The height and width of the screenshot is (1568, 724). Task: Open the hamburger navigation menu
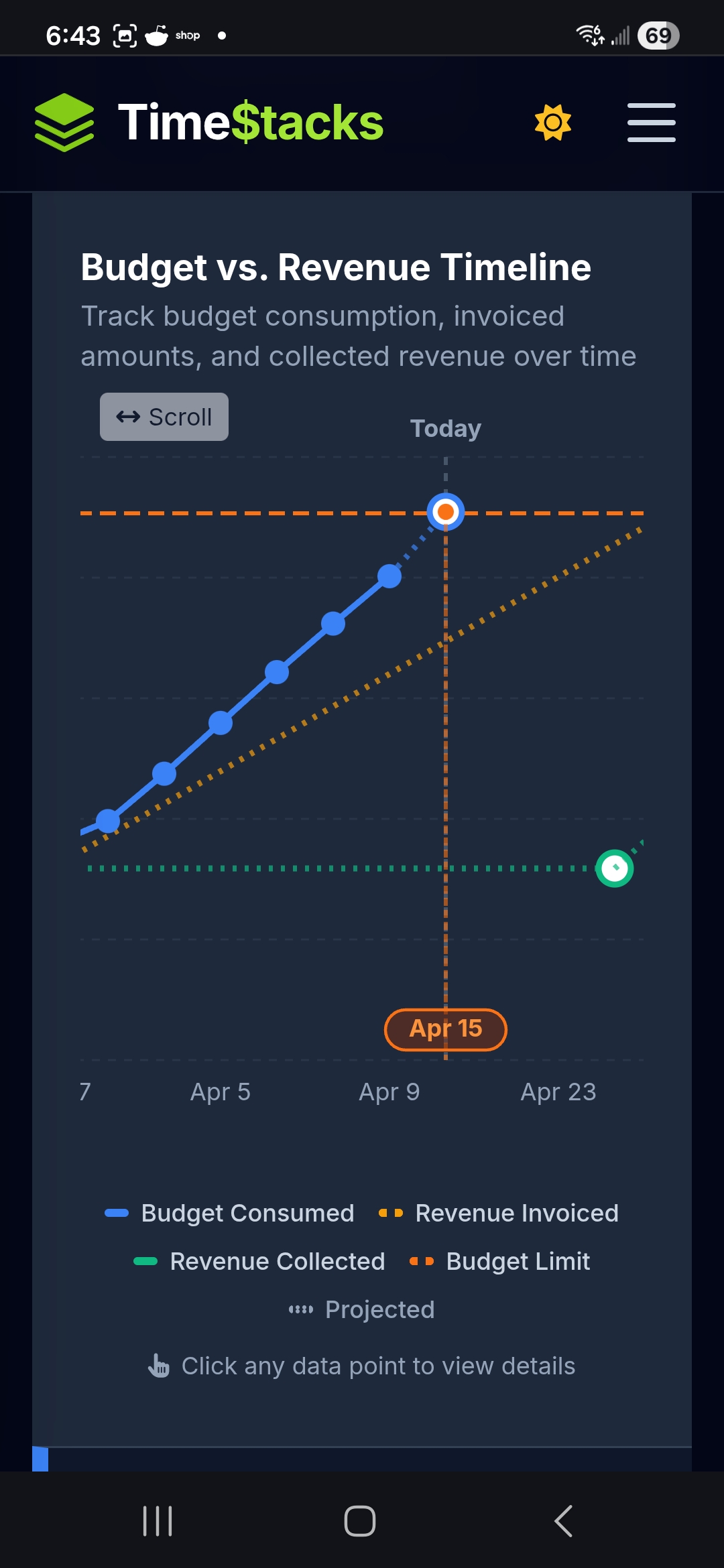coord(651,123)
